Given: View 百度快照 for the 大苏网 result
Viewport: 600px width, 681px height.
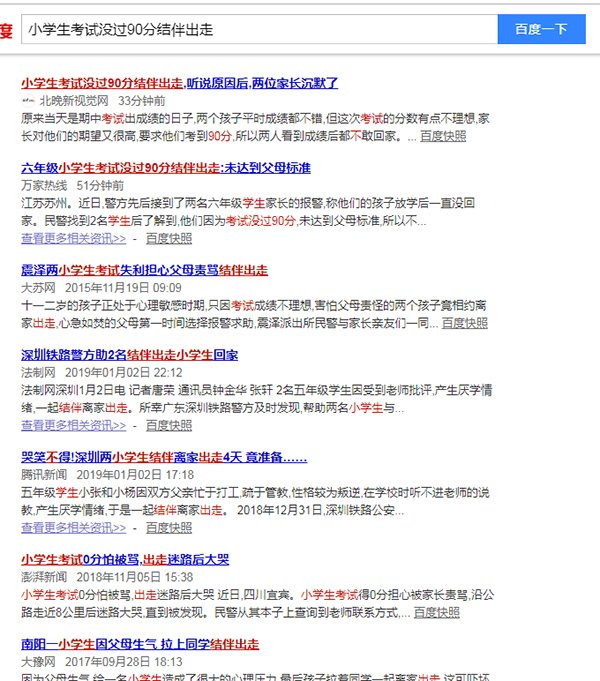Looking at the screenshot, I should click(x=464, y=323).
